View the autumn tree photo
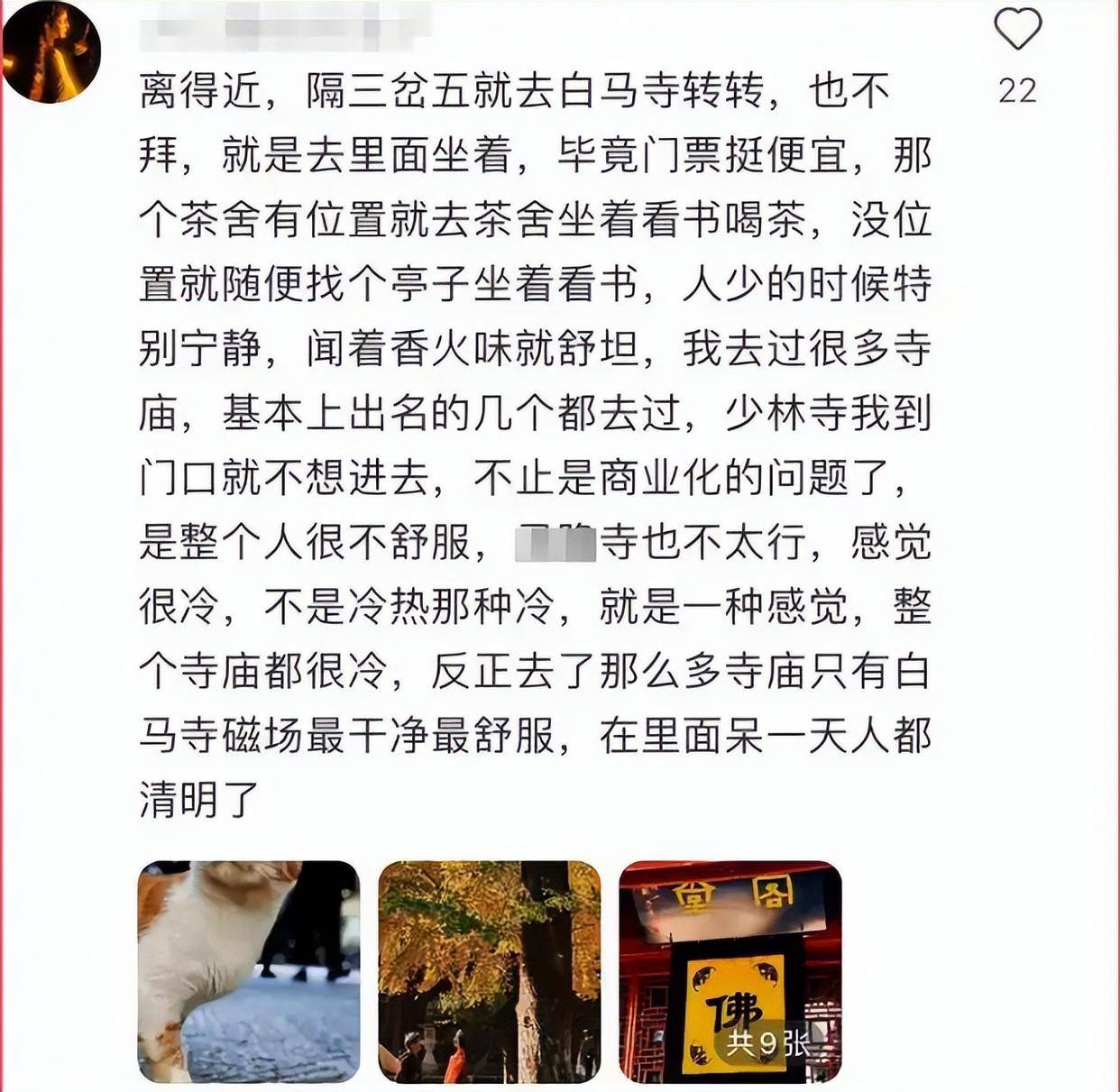Viewport: 1120px width, 1092px height. 489,971
